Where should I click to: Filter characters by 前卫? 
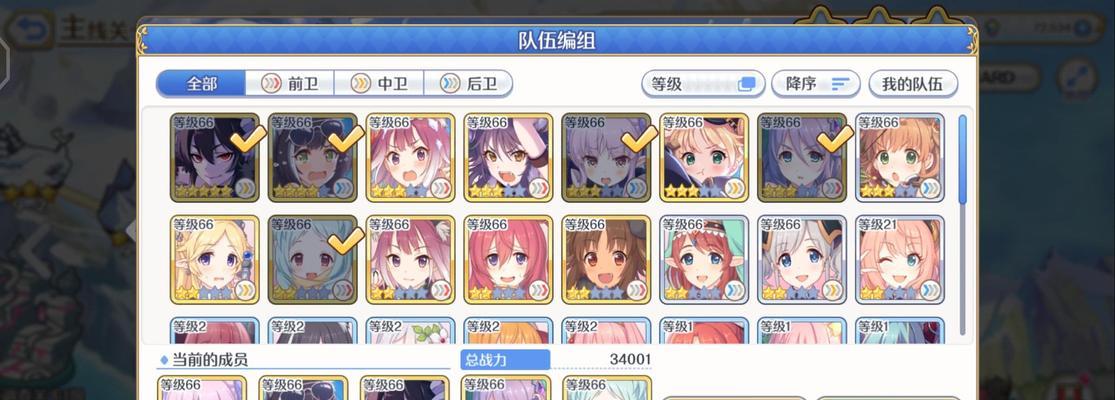click(290, 84)
